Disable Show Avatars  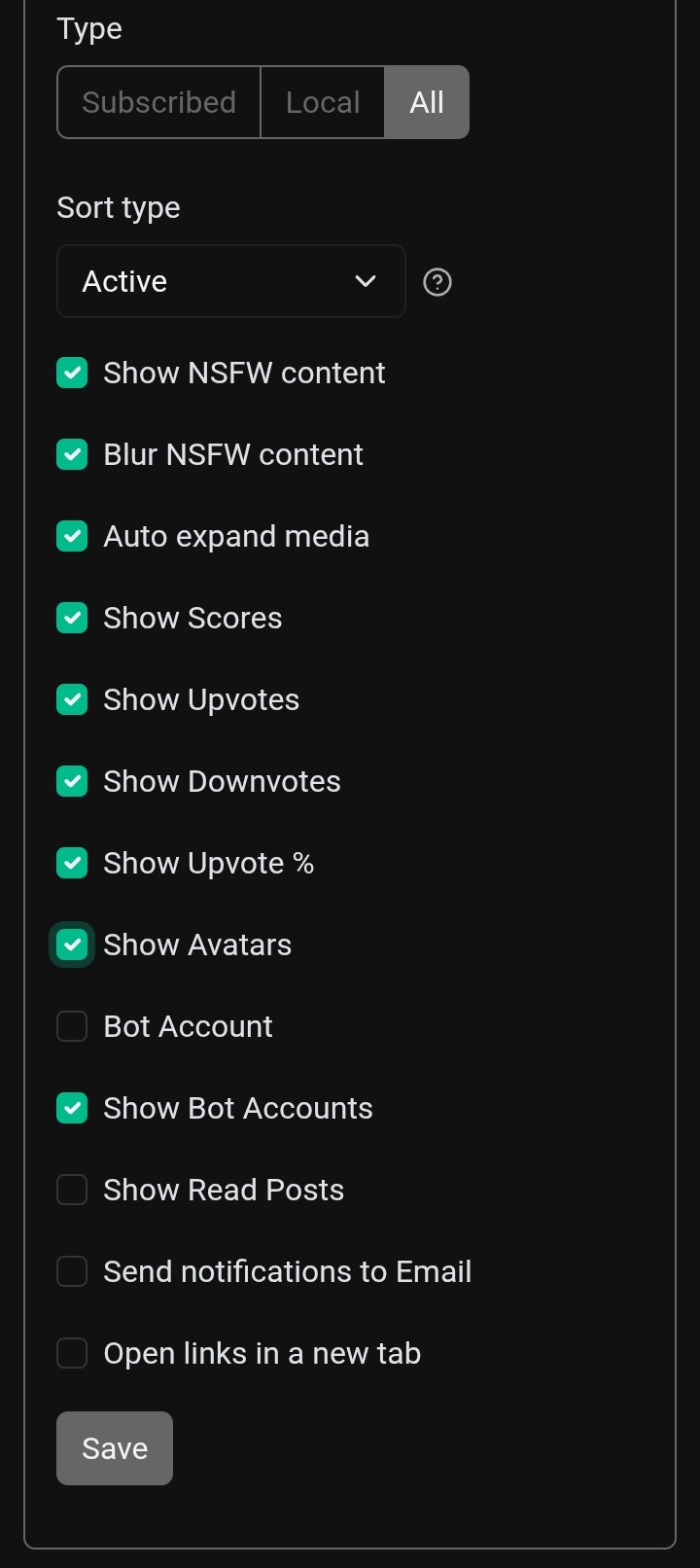(x=72, y=944)
